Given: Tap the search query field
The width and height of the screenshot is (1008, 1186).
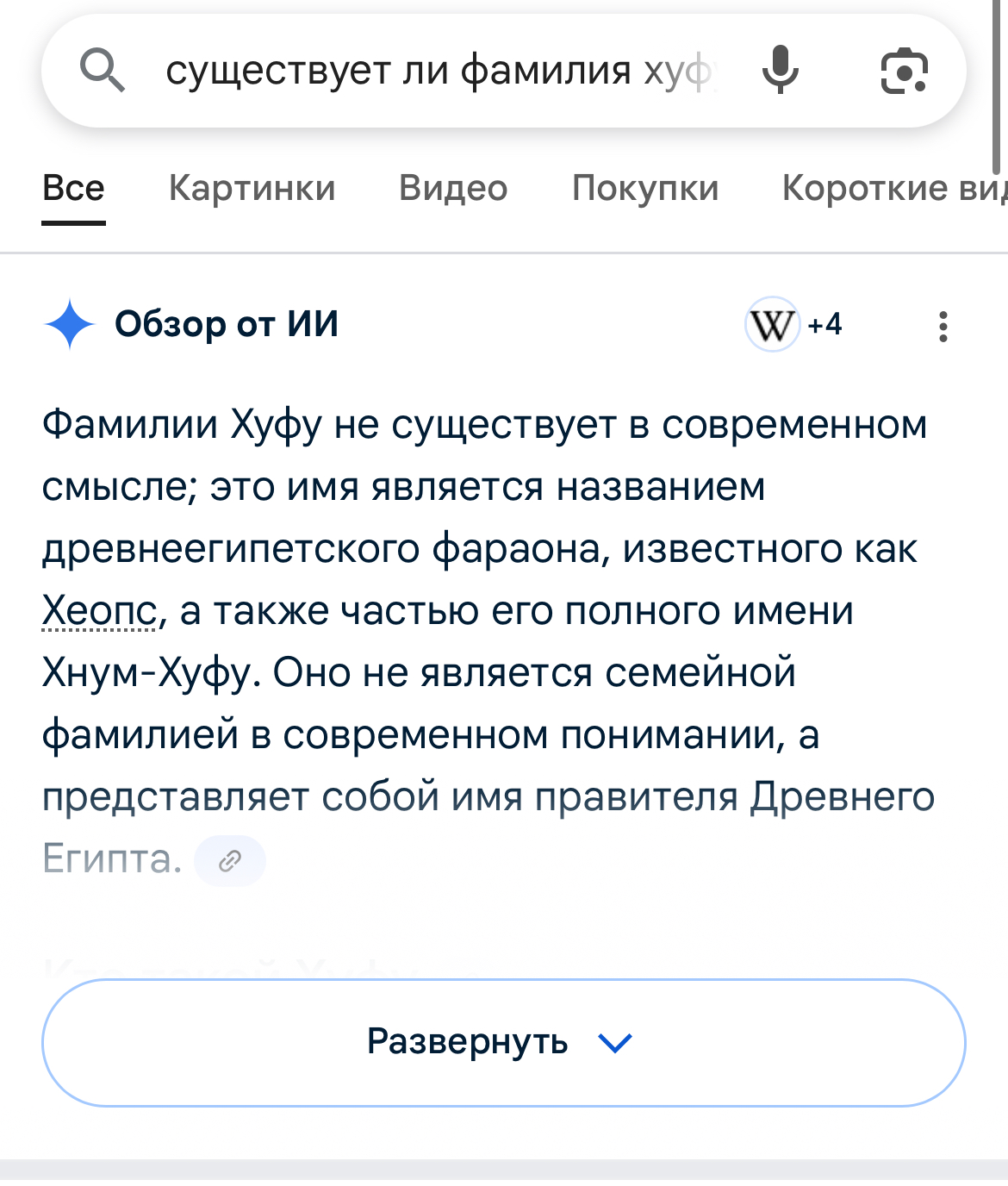Looking at the screenshot, I should tap(439, 71).
